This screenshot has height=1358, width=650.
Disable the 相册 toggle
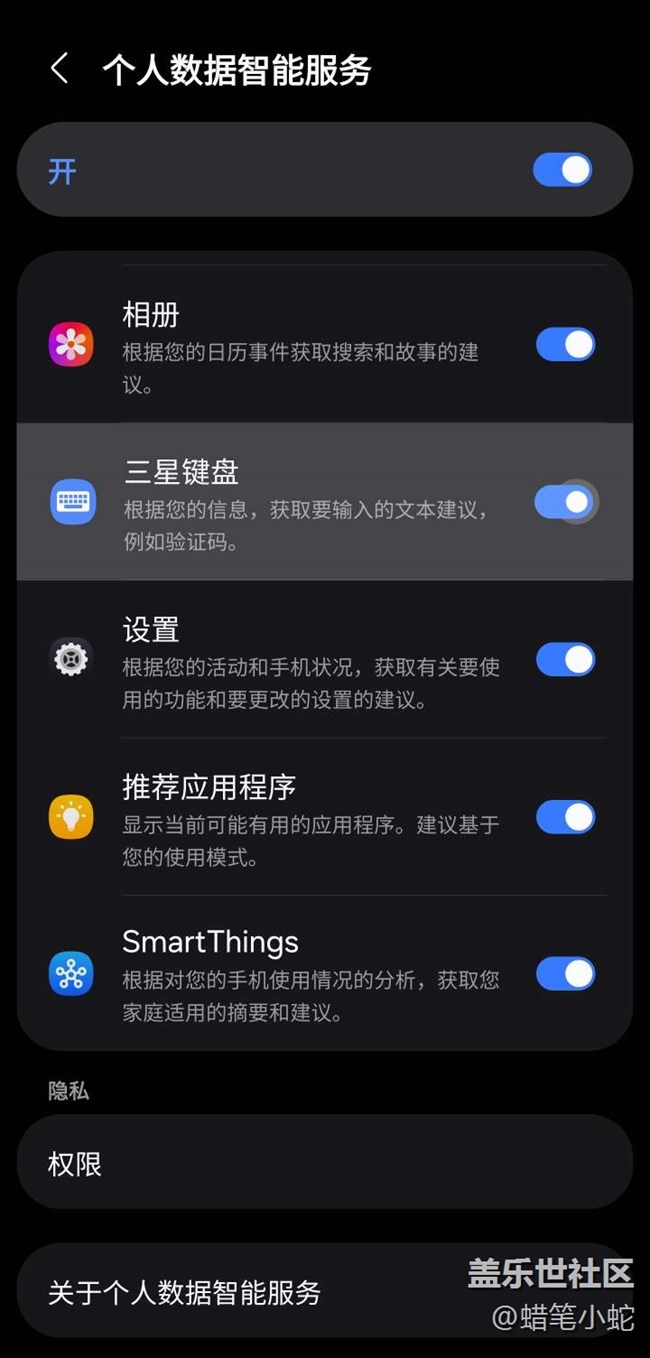click(x=566, y=345)
